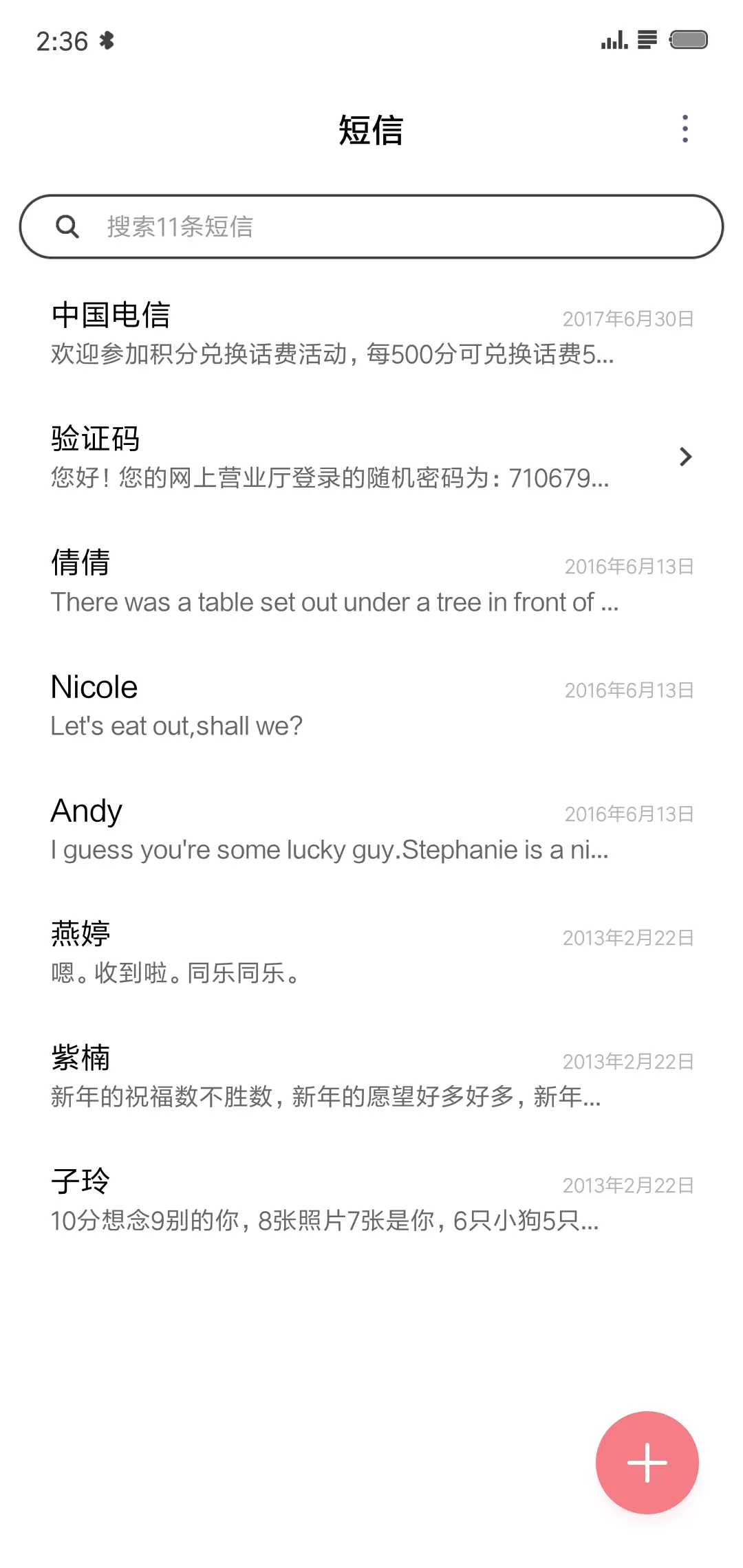Open Andy's message thread
The width and height of the screenshot is (743, 1568).
click(x=330, y=829)
